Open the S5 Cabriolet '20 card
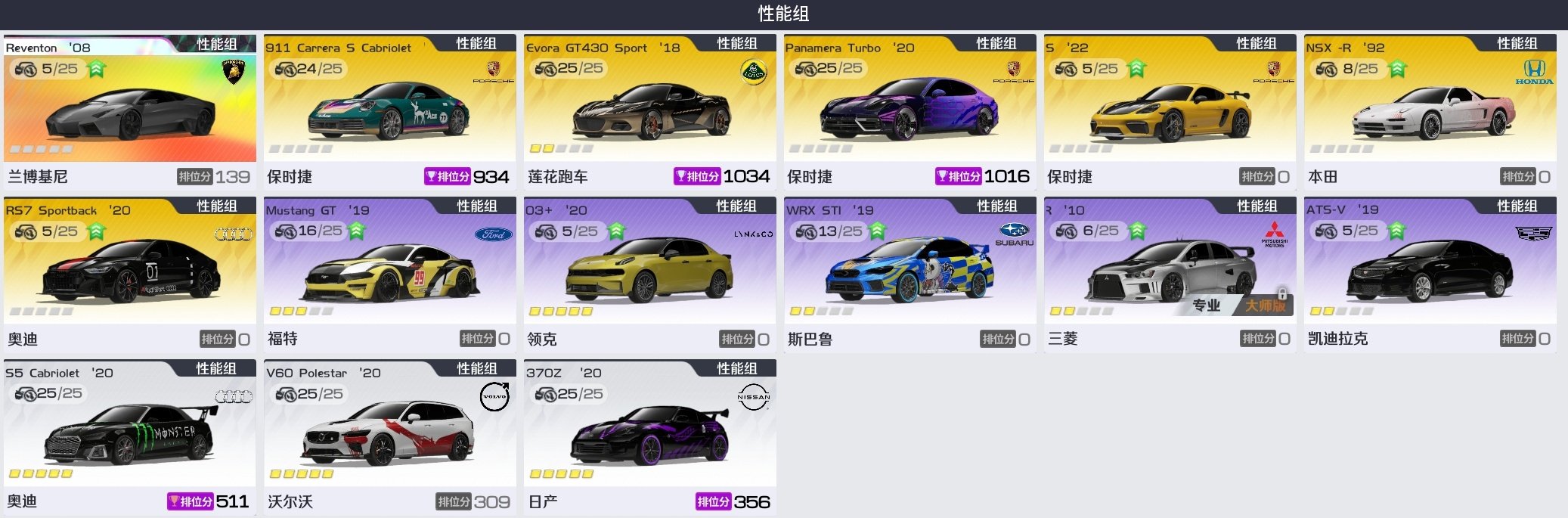The image size is (1568, 518). (129, 435)
